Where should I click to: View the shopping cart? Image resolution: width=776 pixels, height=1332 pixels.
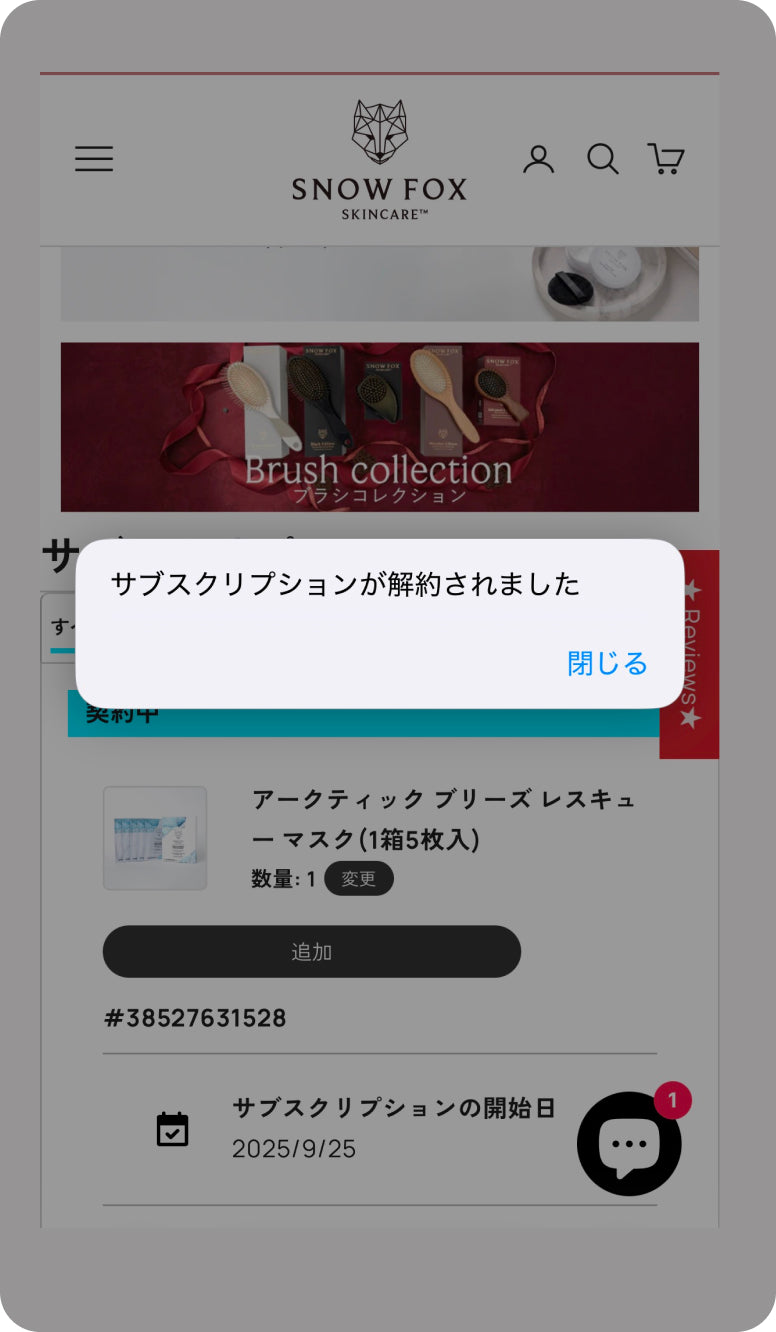tap(666, 159)
